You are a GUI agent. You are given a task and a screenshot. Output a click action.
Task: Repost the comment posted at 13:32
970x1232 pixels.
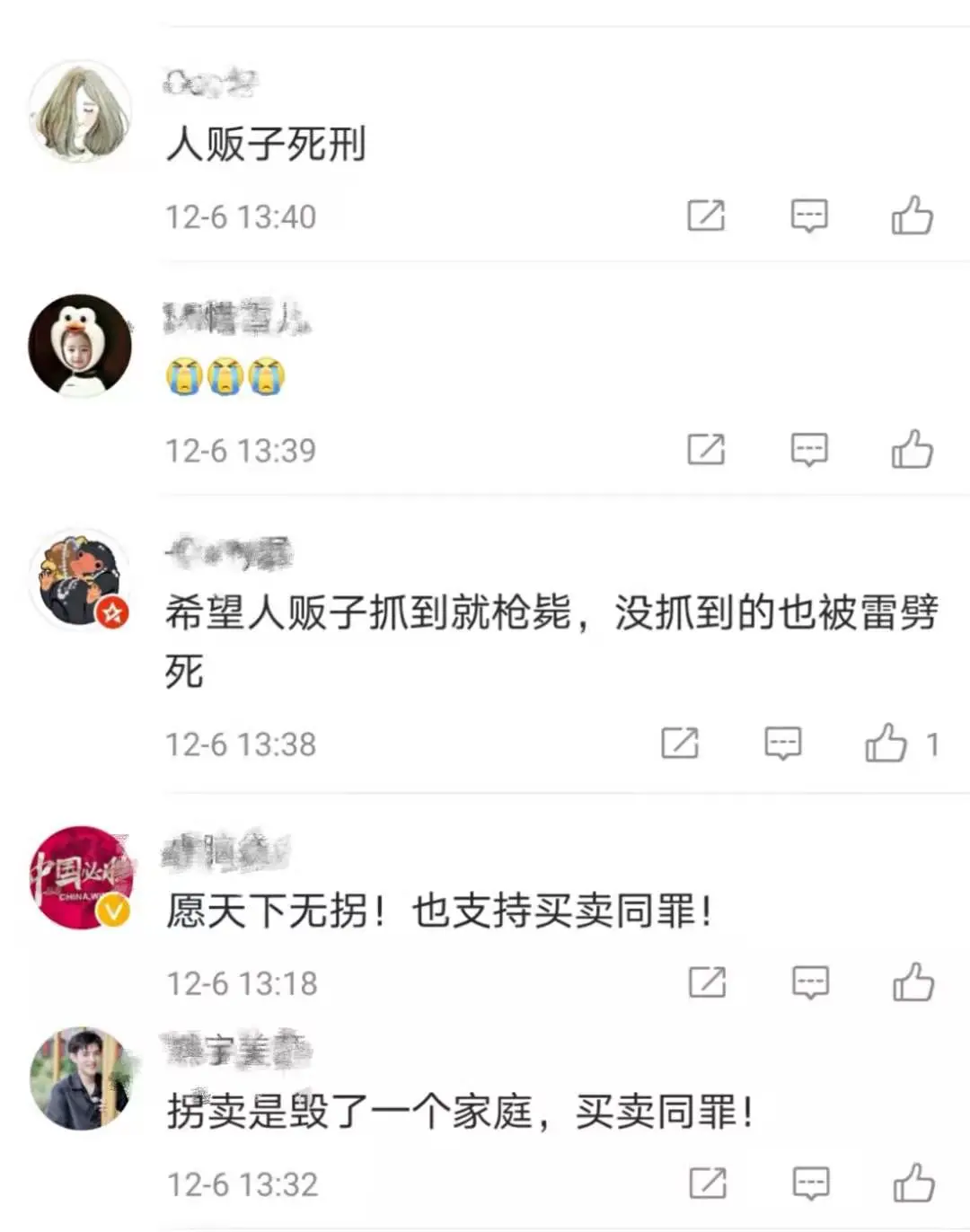[x=707, y=1184]
